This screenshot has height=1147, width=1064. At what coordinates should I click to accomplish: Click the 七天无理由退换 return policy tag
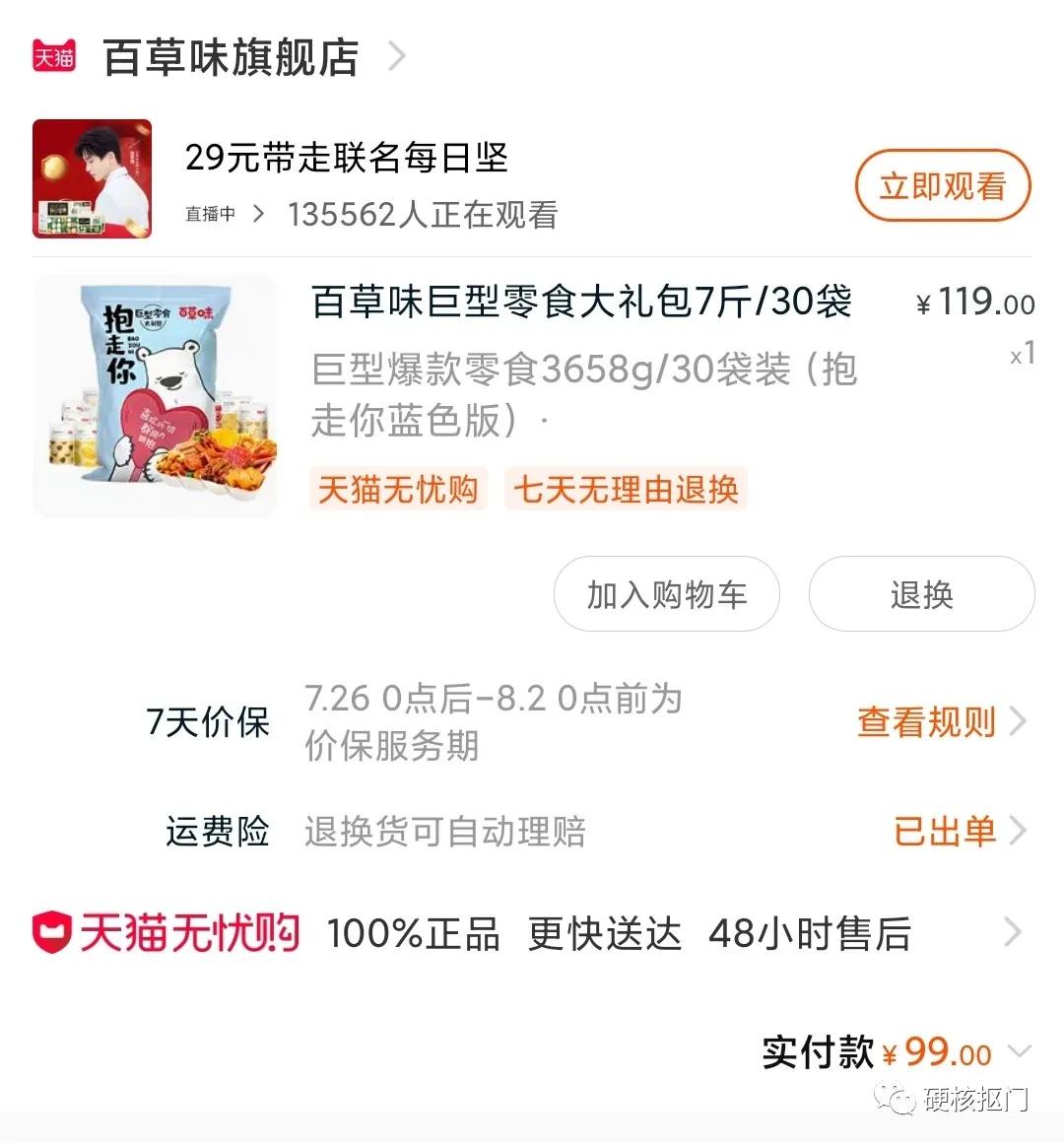tap(628, 489)
